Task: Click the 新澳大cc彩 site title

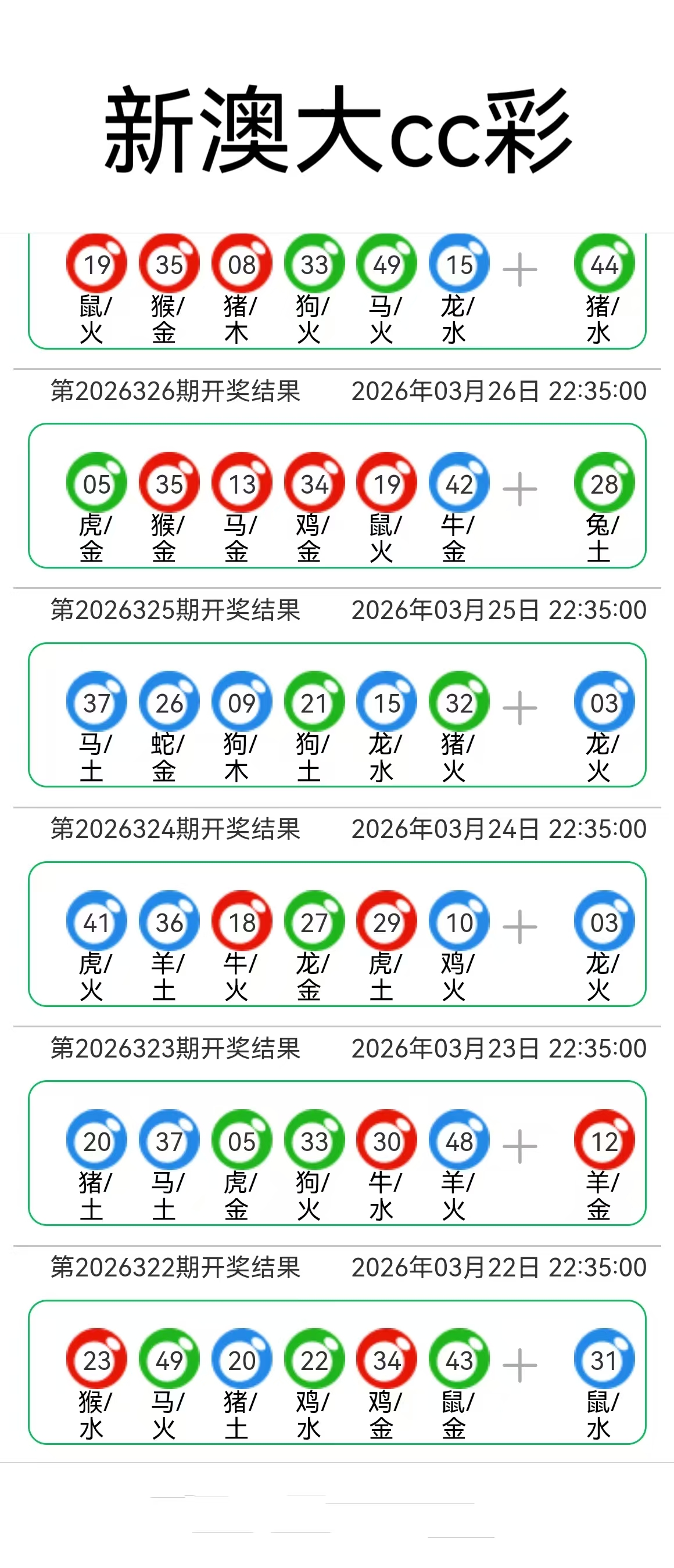Action: (336, 128)
